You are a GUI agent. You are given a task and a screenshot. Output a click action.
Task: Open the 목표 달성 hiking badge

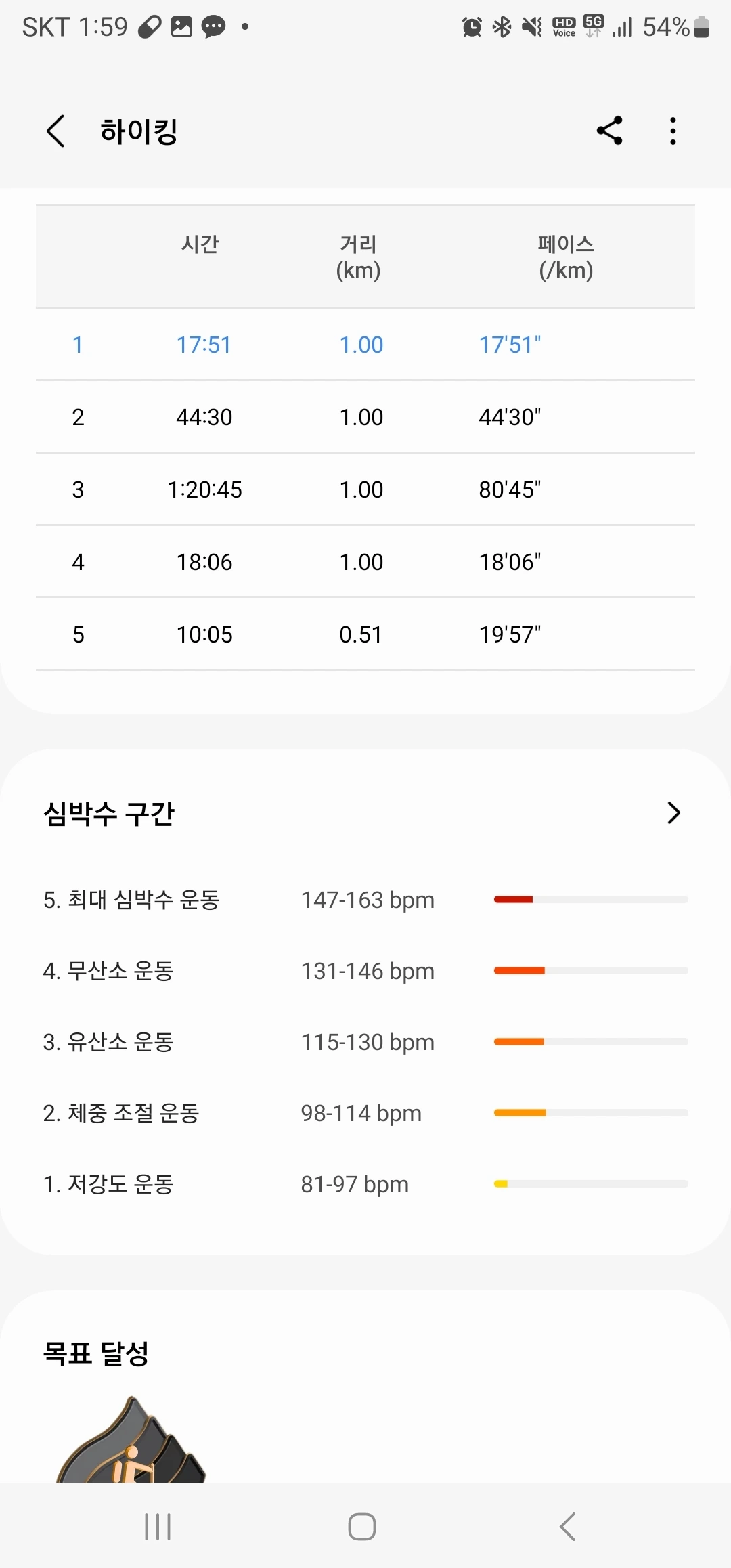tap(131, 1442)
